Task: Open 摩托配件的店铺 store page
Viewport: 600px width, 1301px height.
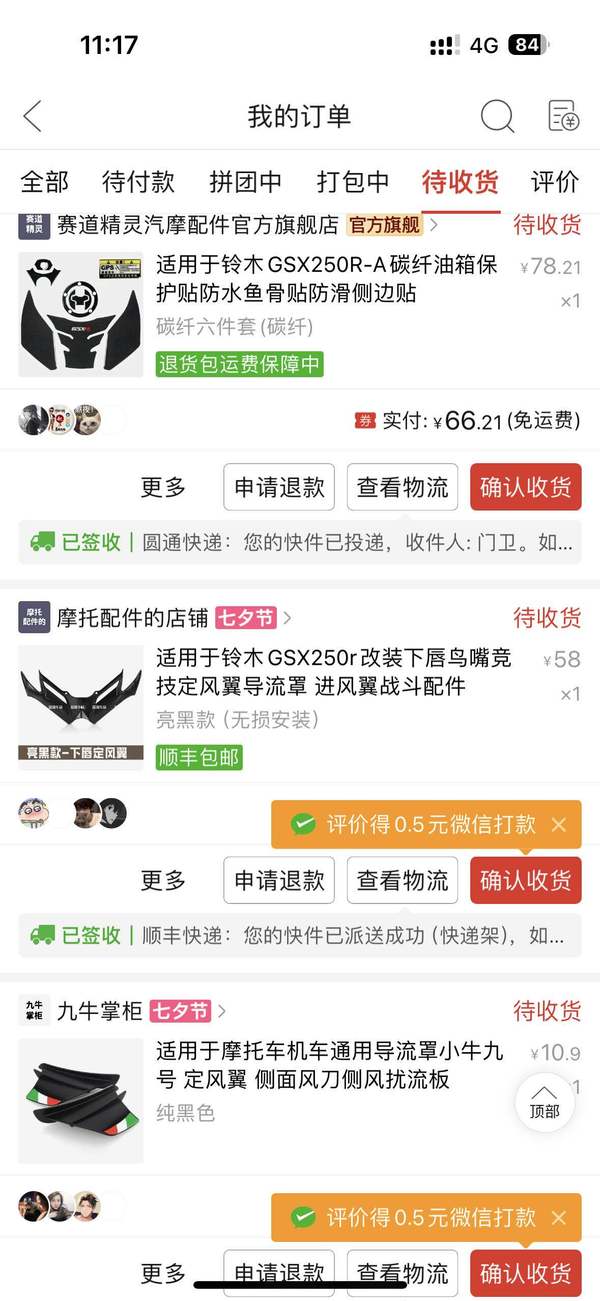Action: [x=132, y=618]
